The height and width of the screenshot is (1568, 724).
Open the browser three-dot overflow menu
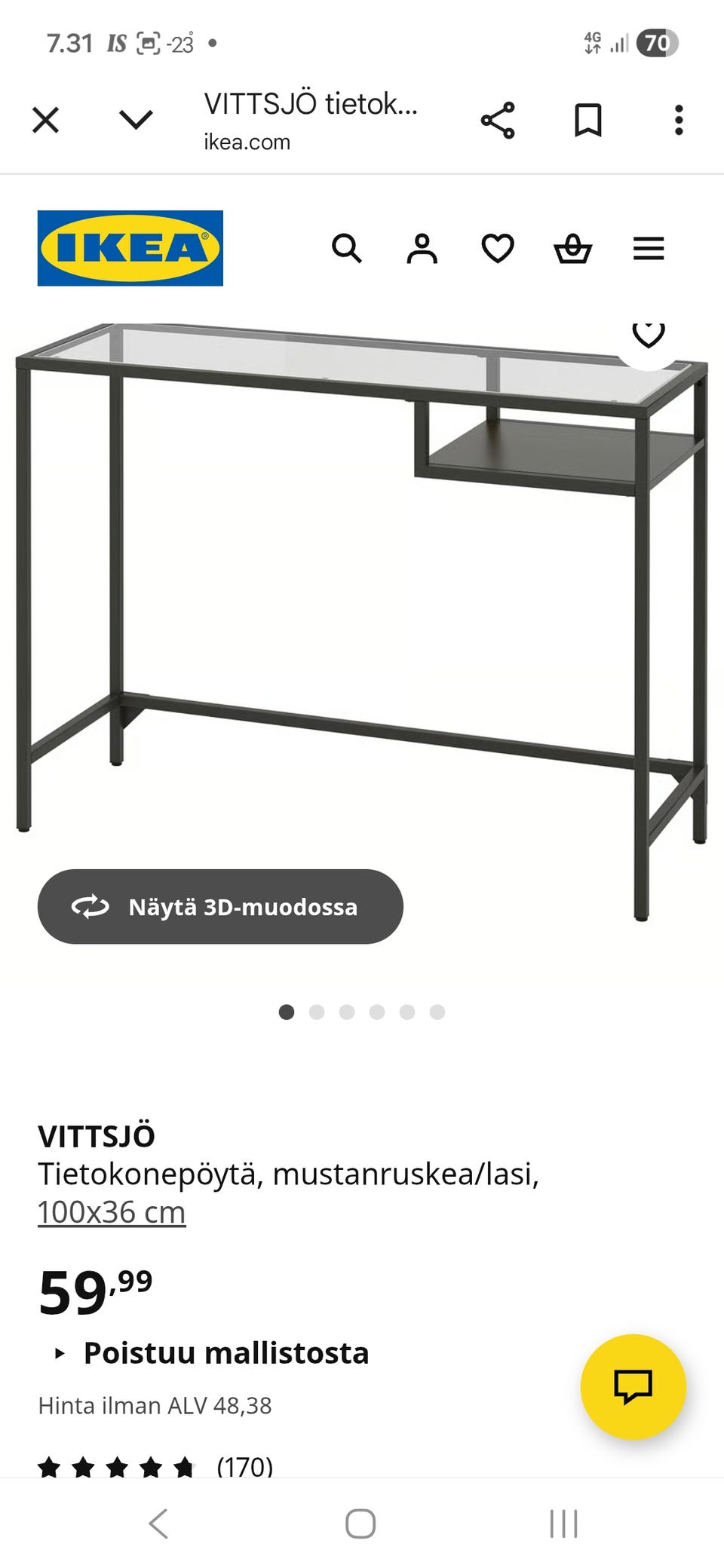point(679,118)
